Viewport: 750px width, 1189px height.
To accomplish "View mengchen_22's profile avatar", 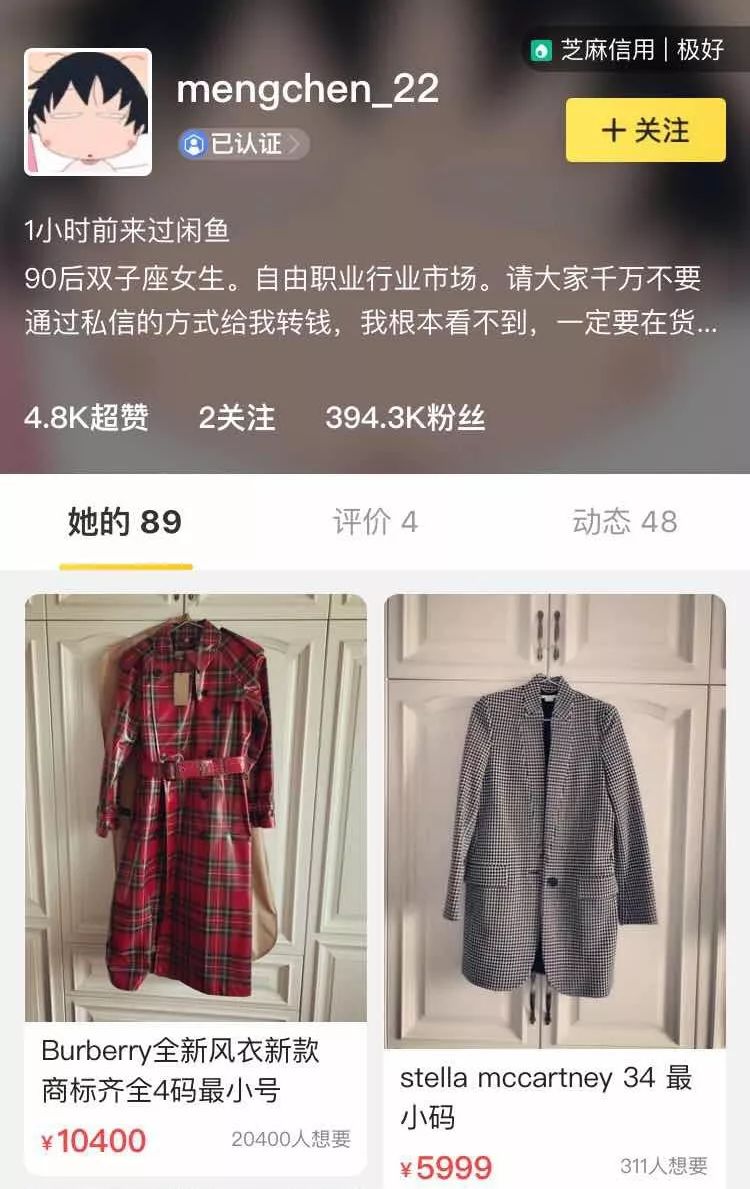I will (x=88, y=112).
